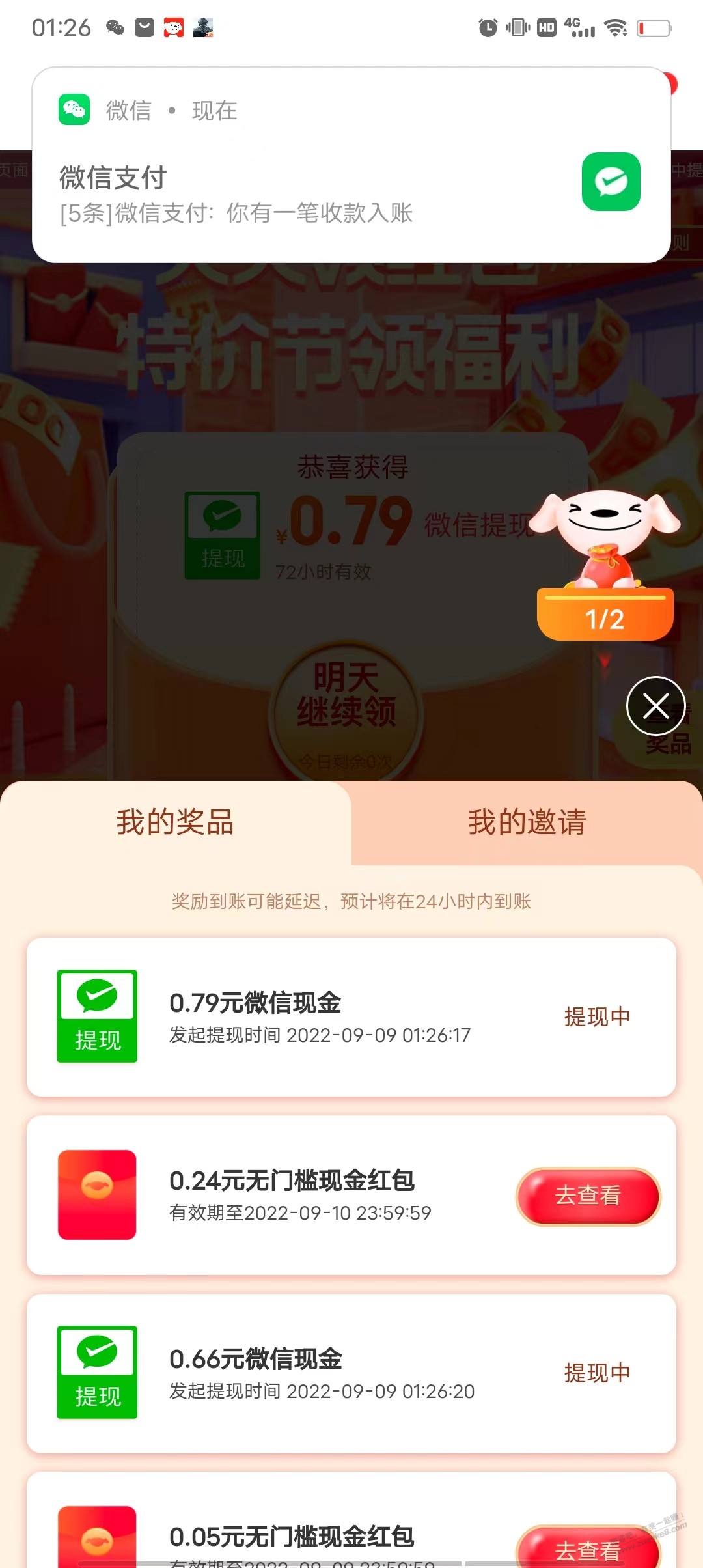Viewport: 703px width, 1568px height.
Task: Close the prize list panel
Action: coord(655,706)
